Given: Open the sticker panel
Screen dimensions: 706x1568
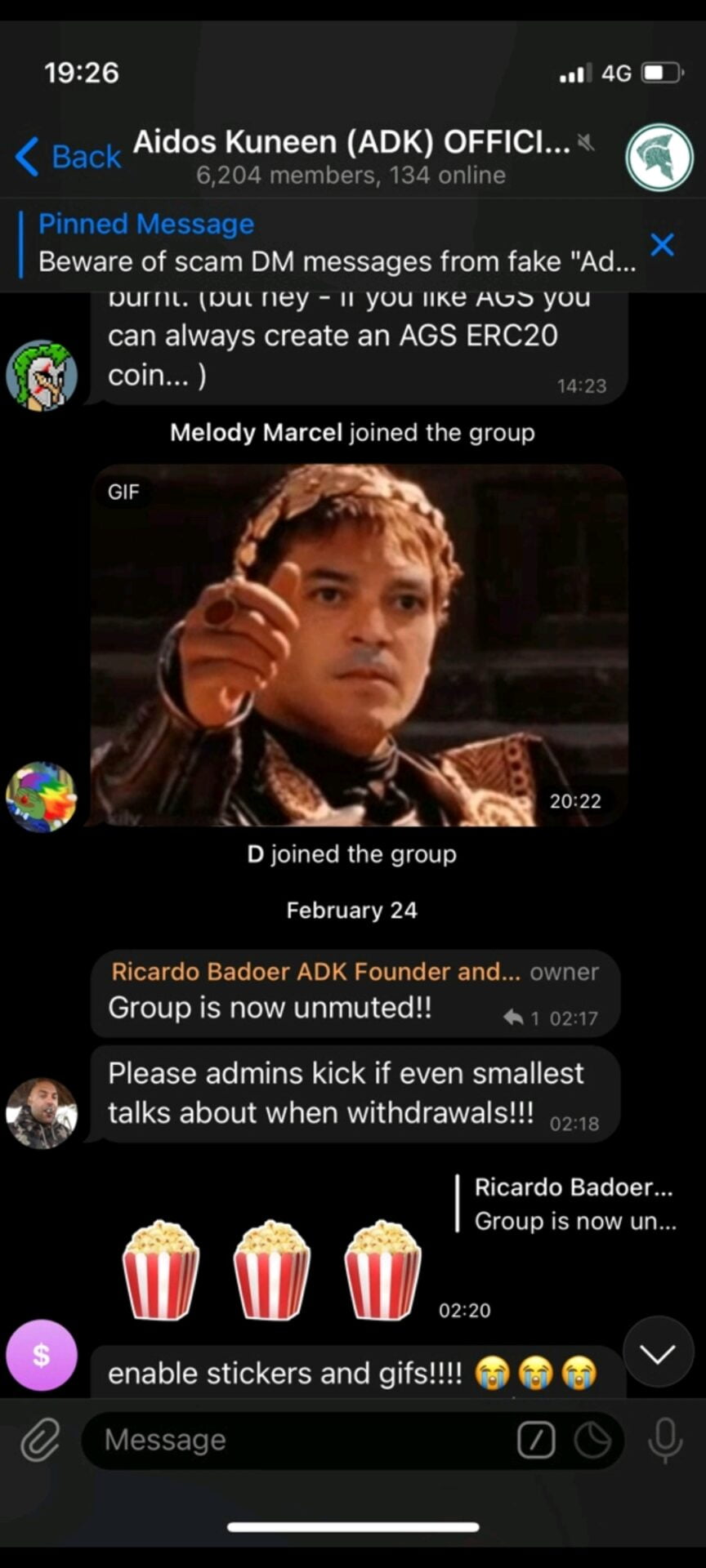Looking at the screenshot, I should [x=592, y=1440].
